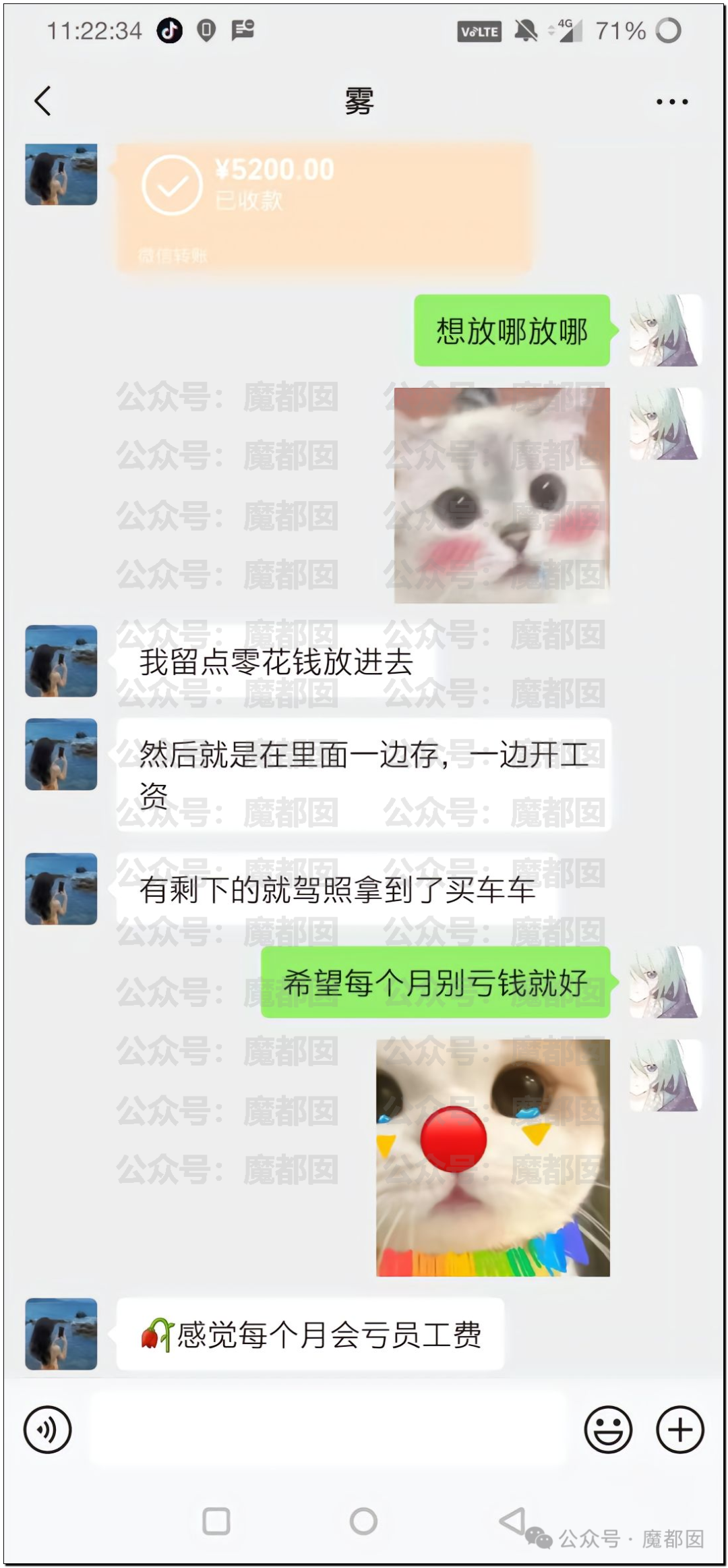View the clown-nose cat sticker
This screenshot has height=1568, width=728.
[493, 1157]
